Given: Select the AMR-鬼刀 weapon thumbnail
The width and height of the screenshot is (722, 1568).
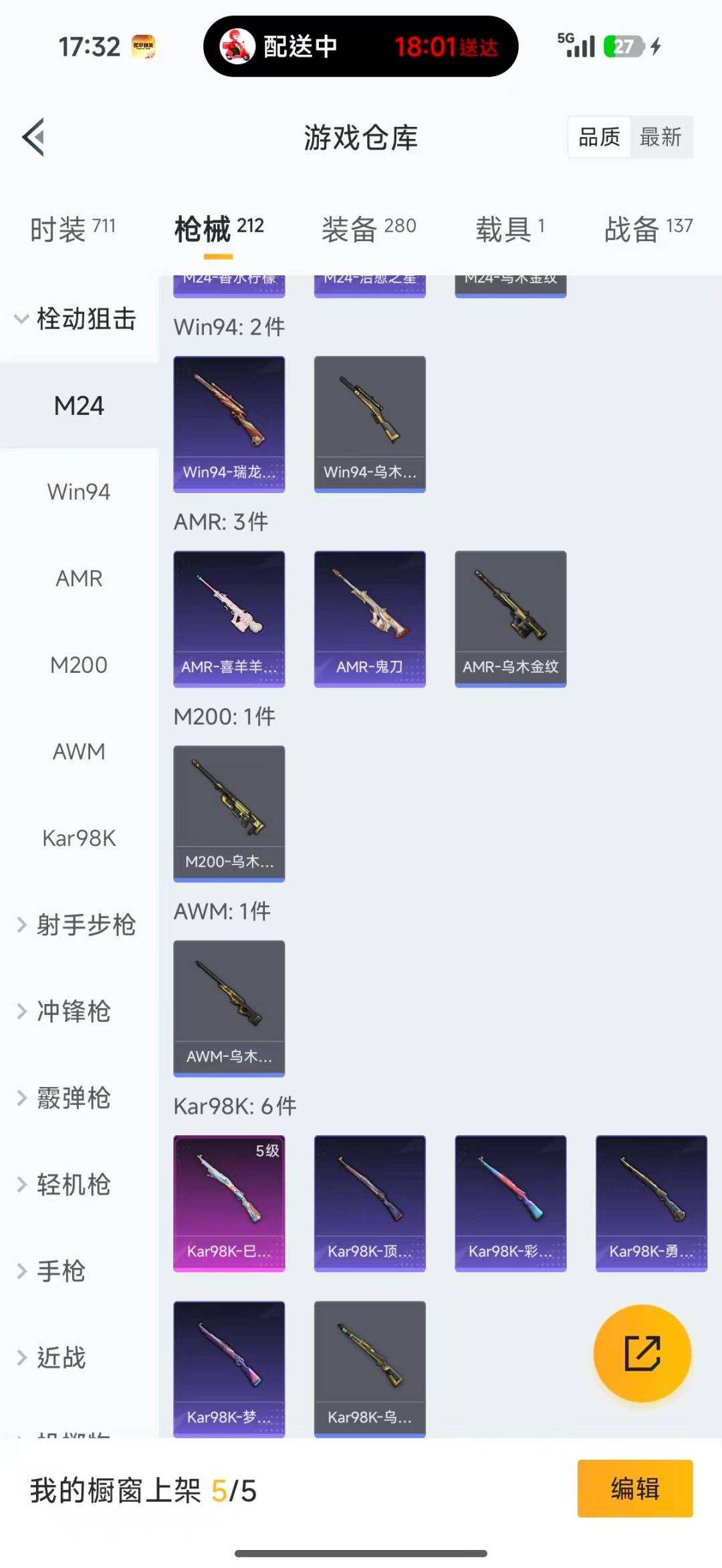Looking at the screenshot, I should pyautogui.click(x=369, y=618).
